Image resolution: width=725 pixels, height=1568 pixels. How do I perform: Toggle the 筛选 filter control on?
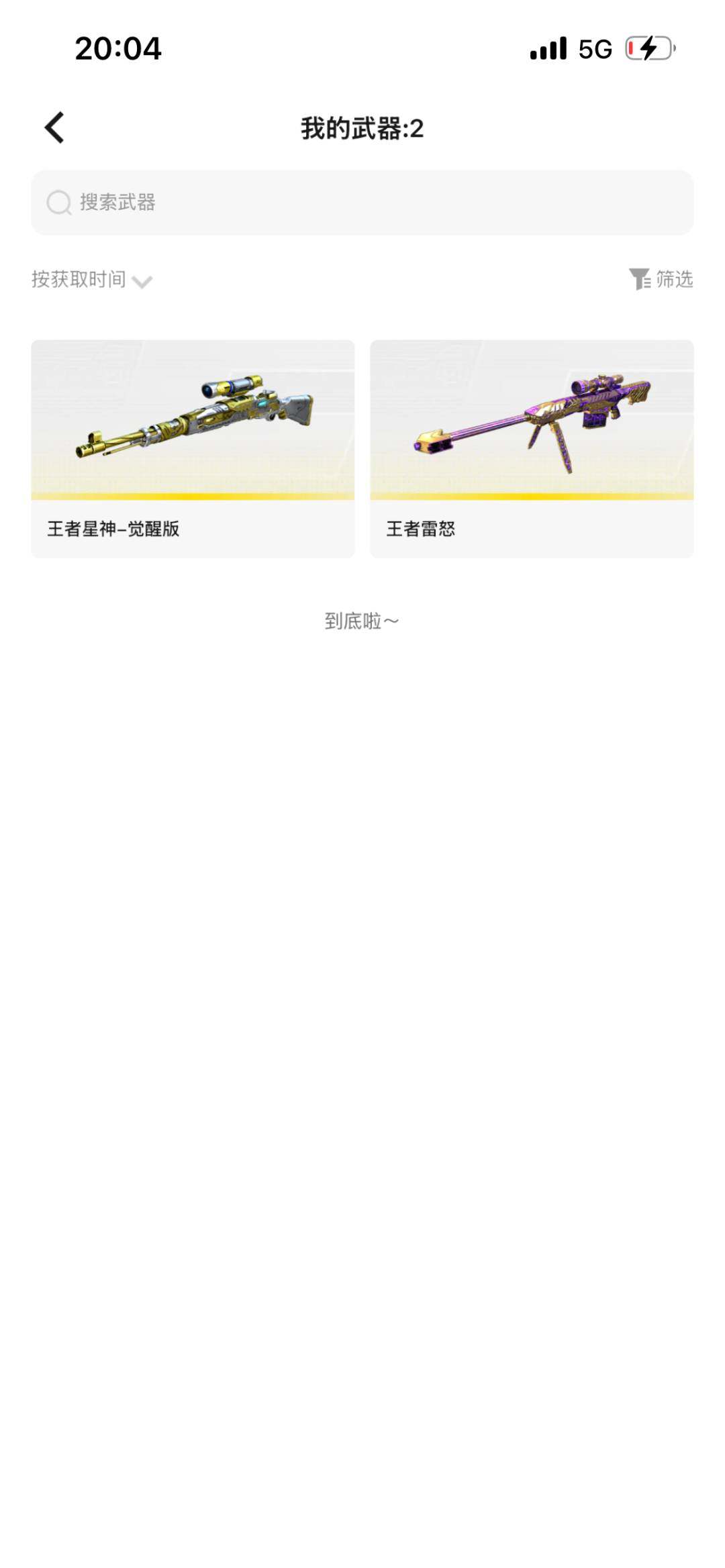[x=661, y=280]
